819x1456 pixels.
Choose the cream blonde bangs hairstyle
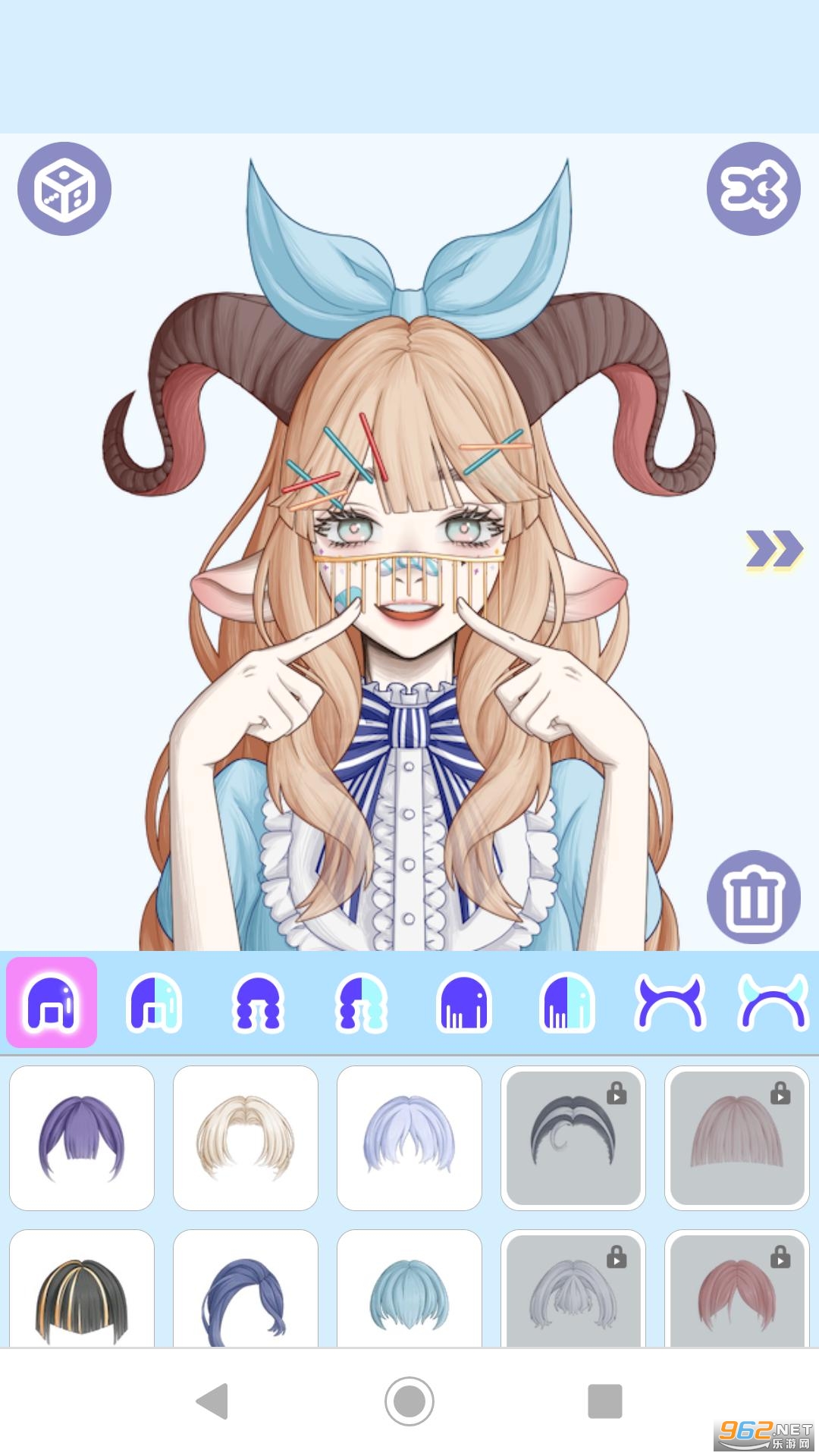pos(246,1137)
